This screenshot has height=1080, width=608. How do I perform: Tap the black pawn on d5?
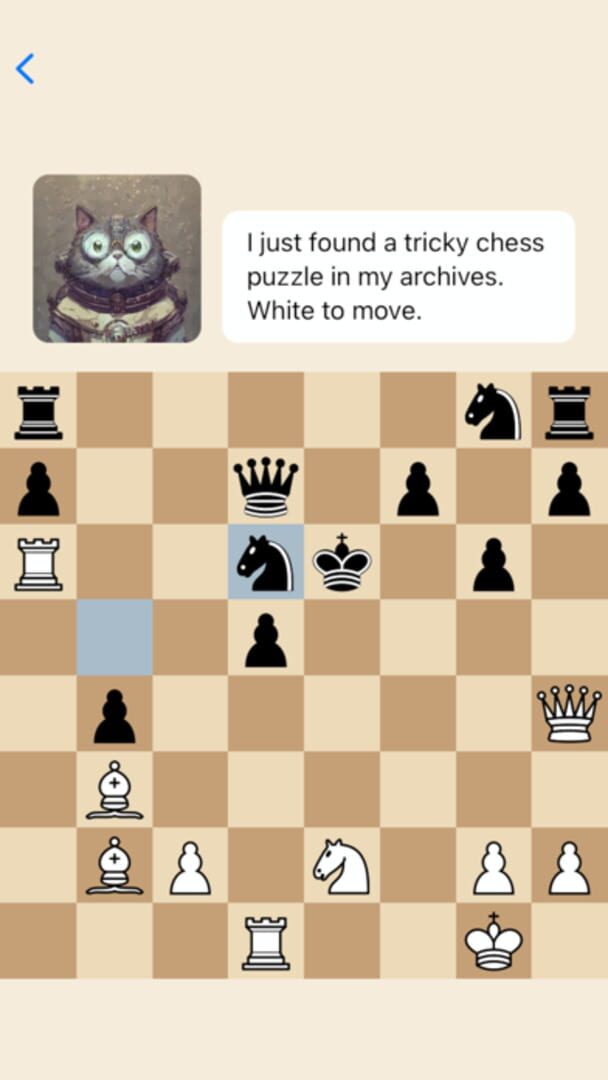click(x=266, y=640)
